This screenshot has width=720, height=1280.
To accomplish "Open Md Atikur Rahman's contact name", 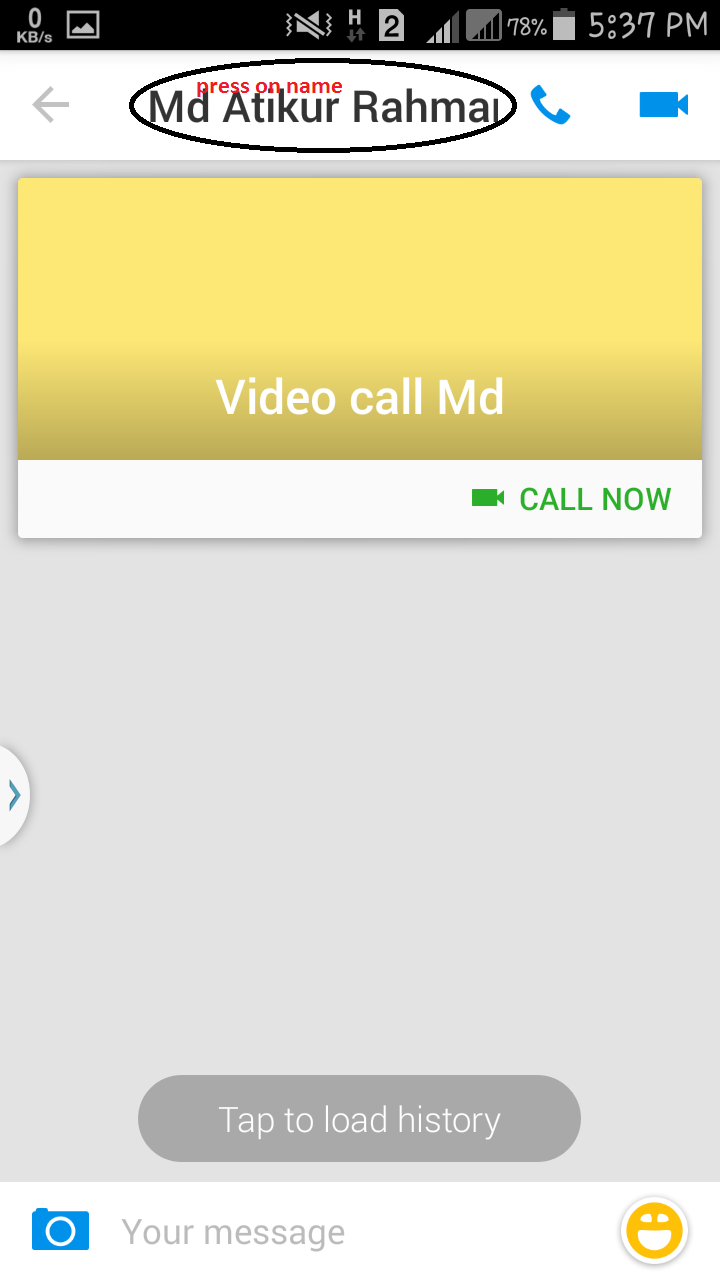I will 322,107.
